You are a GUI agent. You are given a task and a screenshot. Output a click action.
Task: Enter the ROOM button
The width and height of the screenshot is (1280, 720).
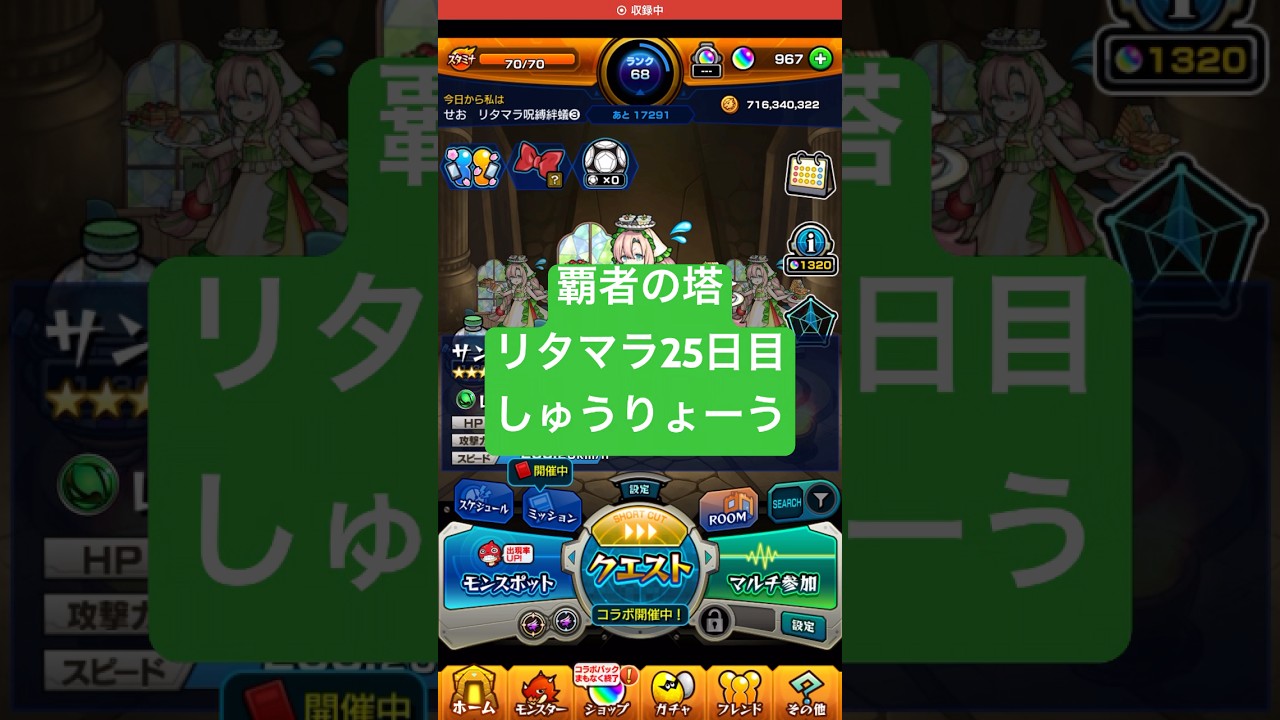point(727,510)
